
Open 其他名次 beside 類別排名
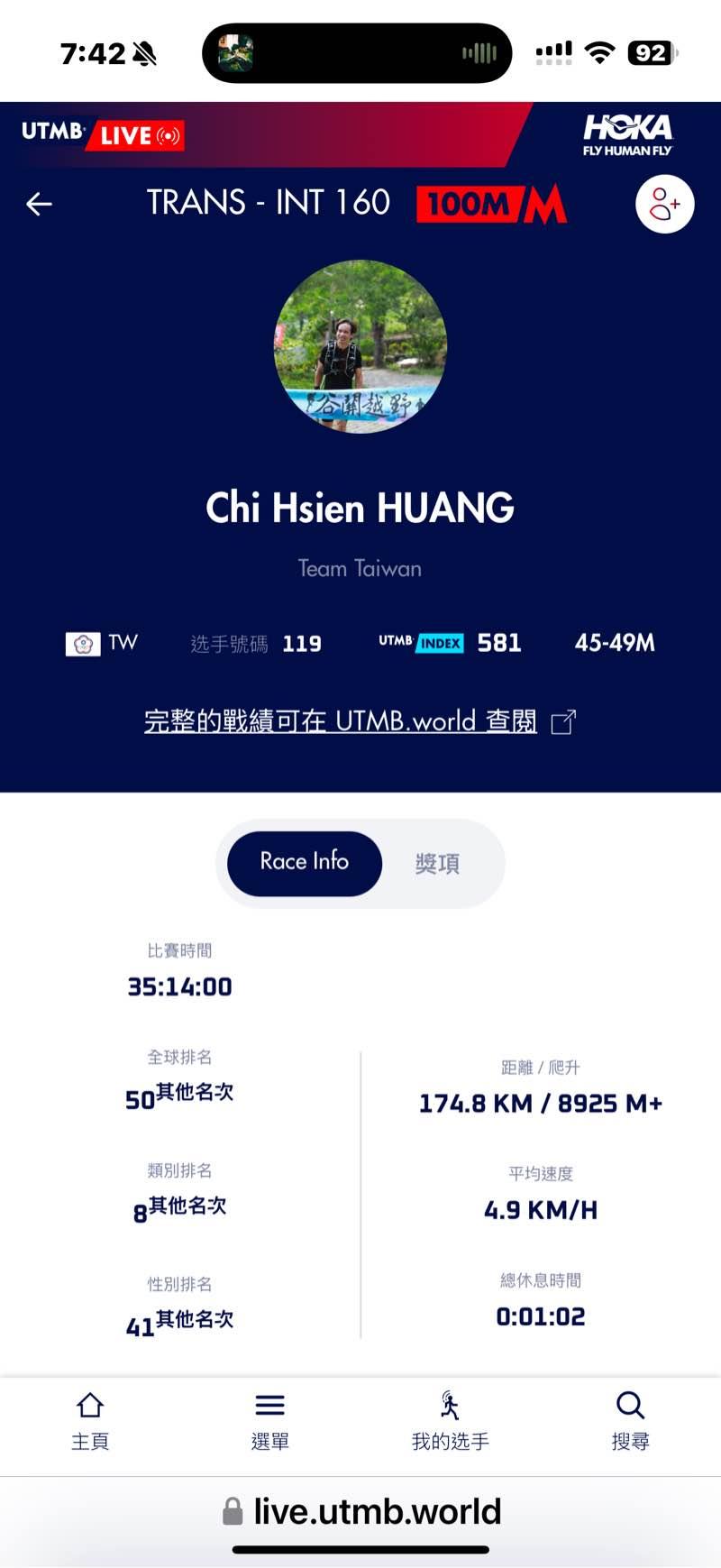point(187,1206)
